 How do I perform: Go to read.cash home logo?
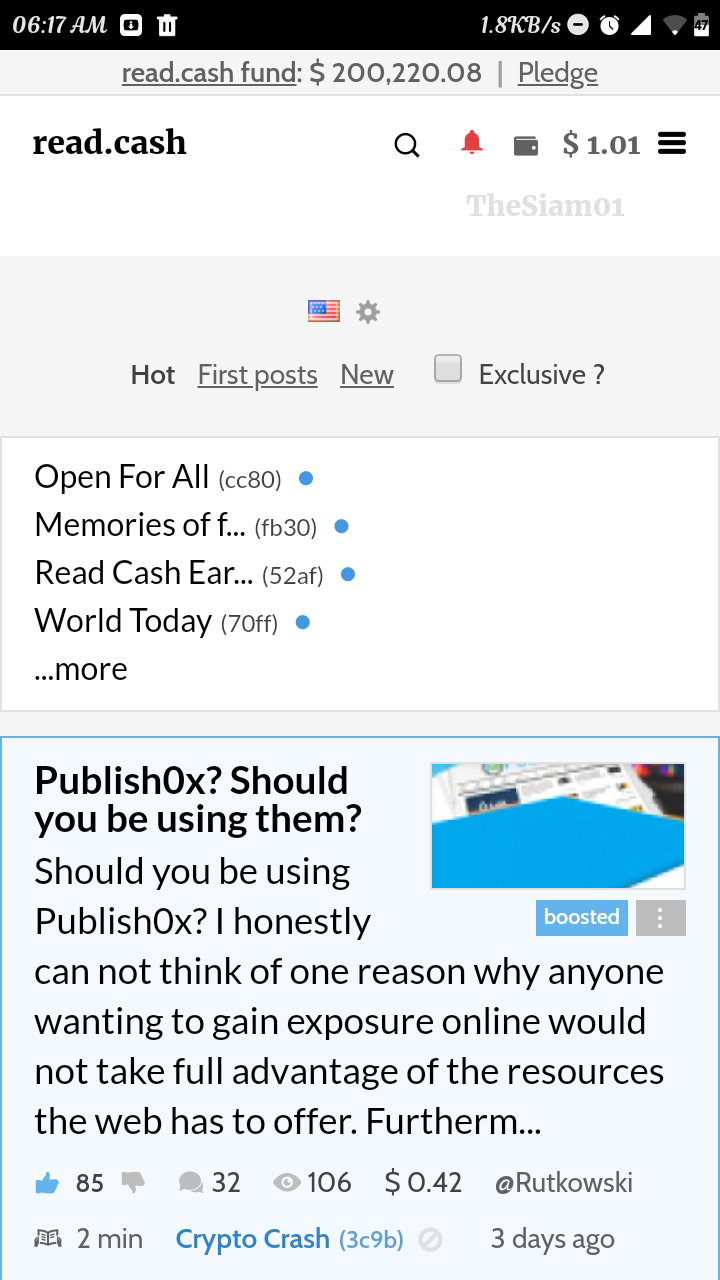point(109,142)
